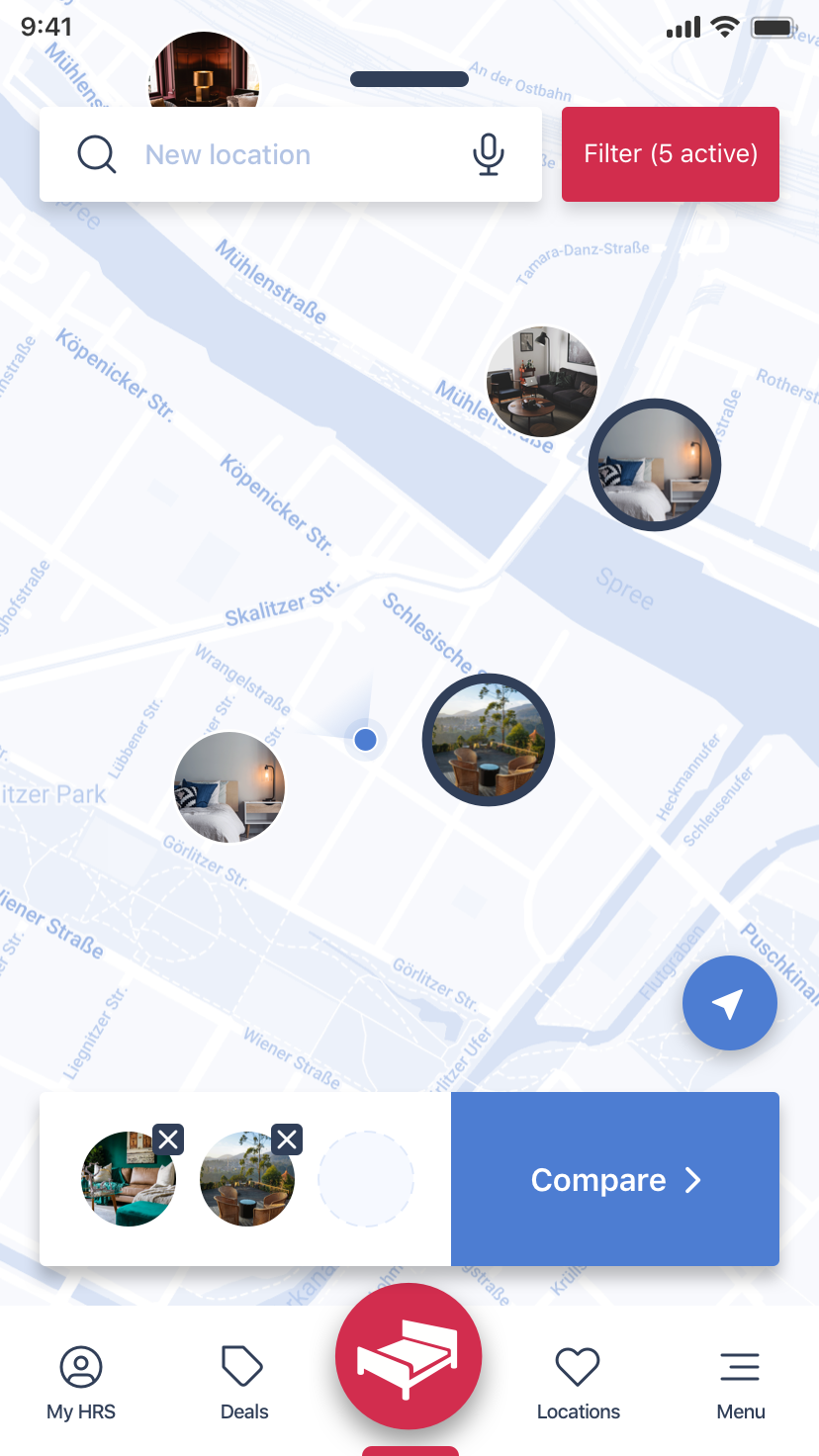This screenshot has height=1456, width=819.
Task: Tap the location arrow button on the map
Action: click(730, 1003)
